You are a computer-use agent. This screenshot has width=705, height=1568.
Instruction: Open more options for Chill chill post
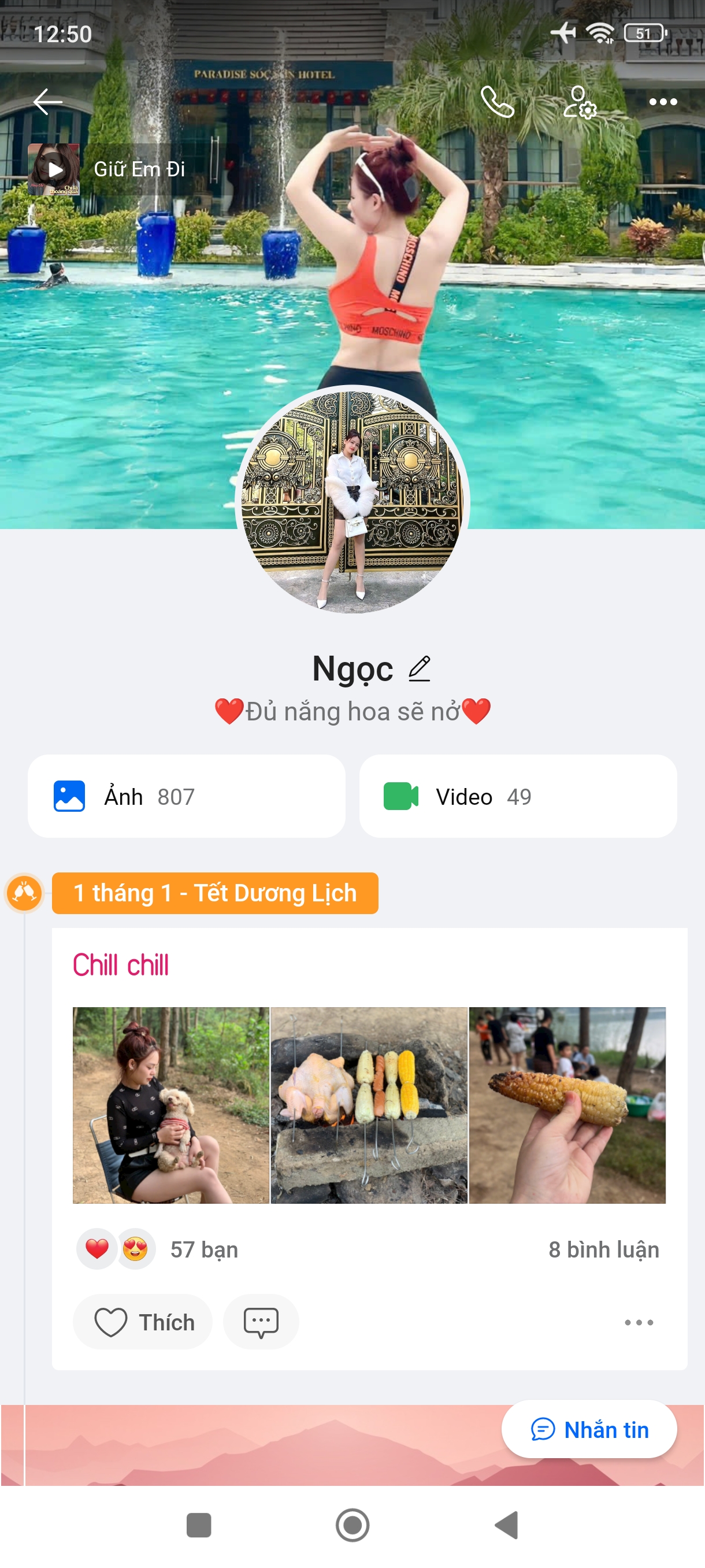(639, 1322)
